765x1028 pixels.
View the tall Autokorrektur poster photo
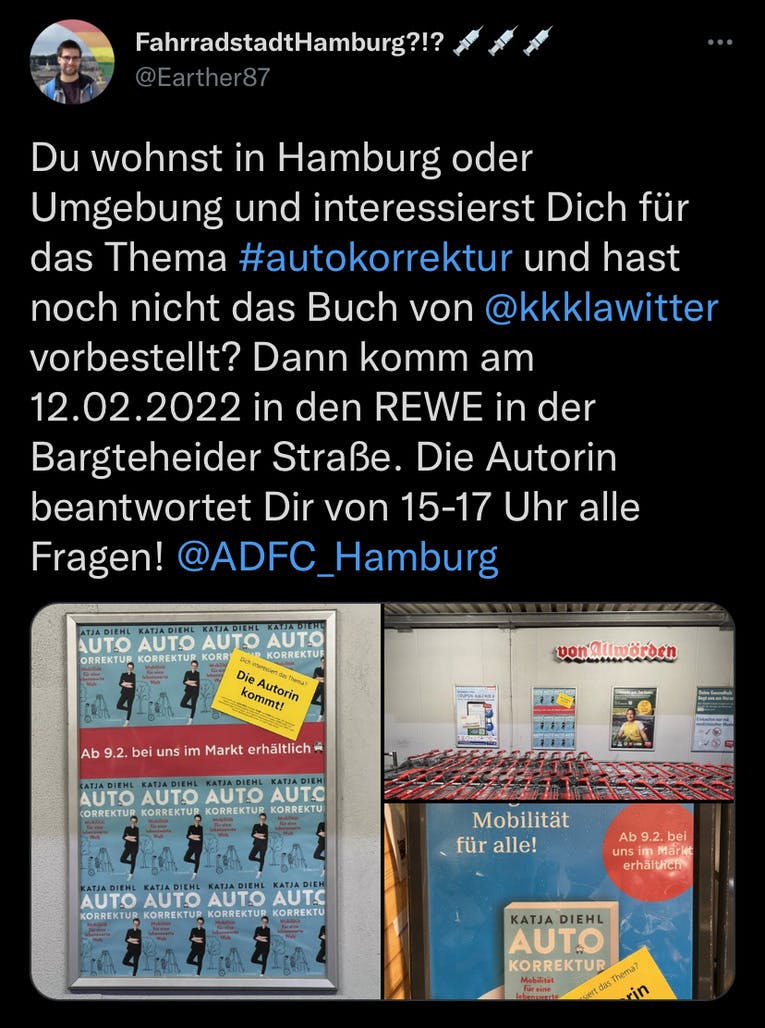205,801
